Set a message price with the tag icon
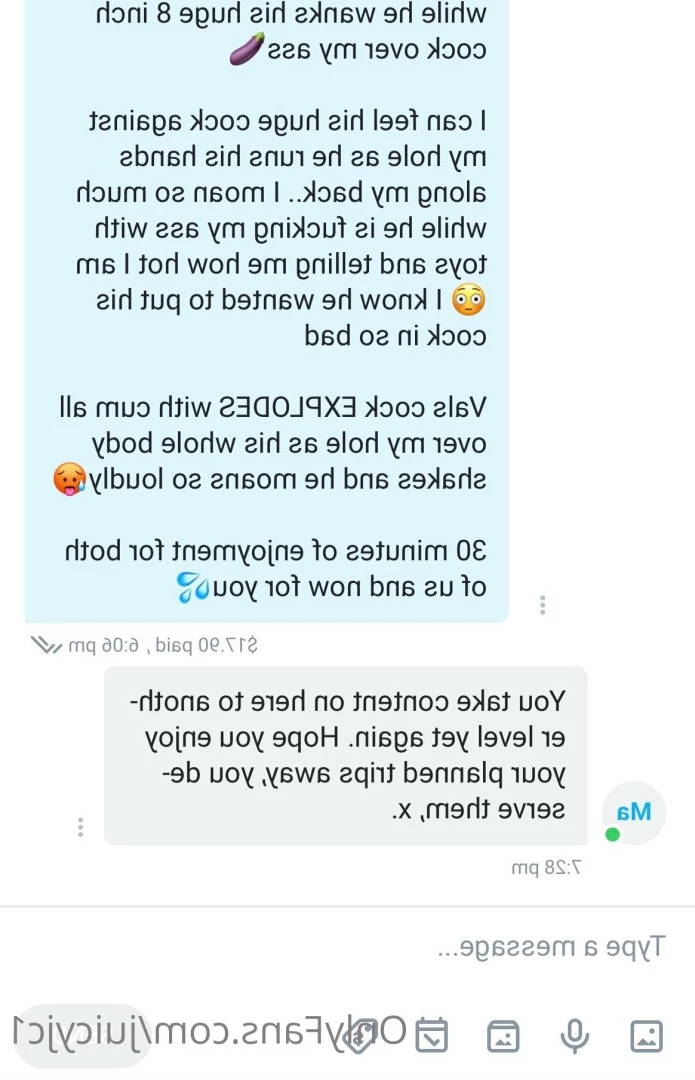The width and height of the screenshot is (695, 1080). pos(360,1036)
